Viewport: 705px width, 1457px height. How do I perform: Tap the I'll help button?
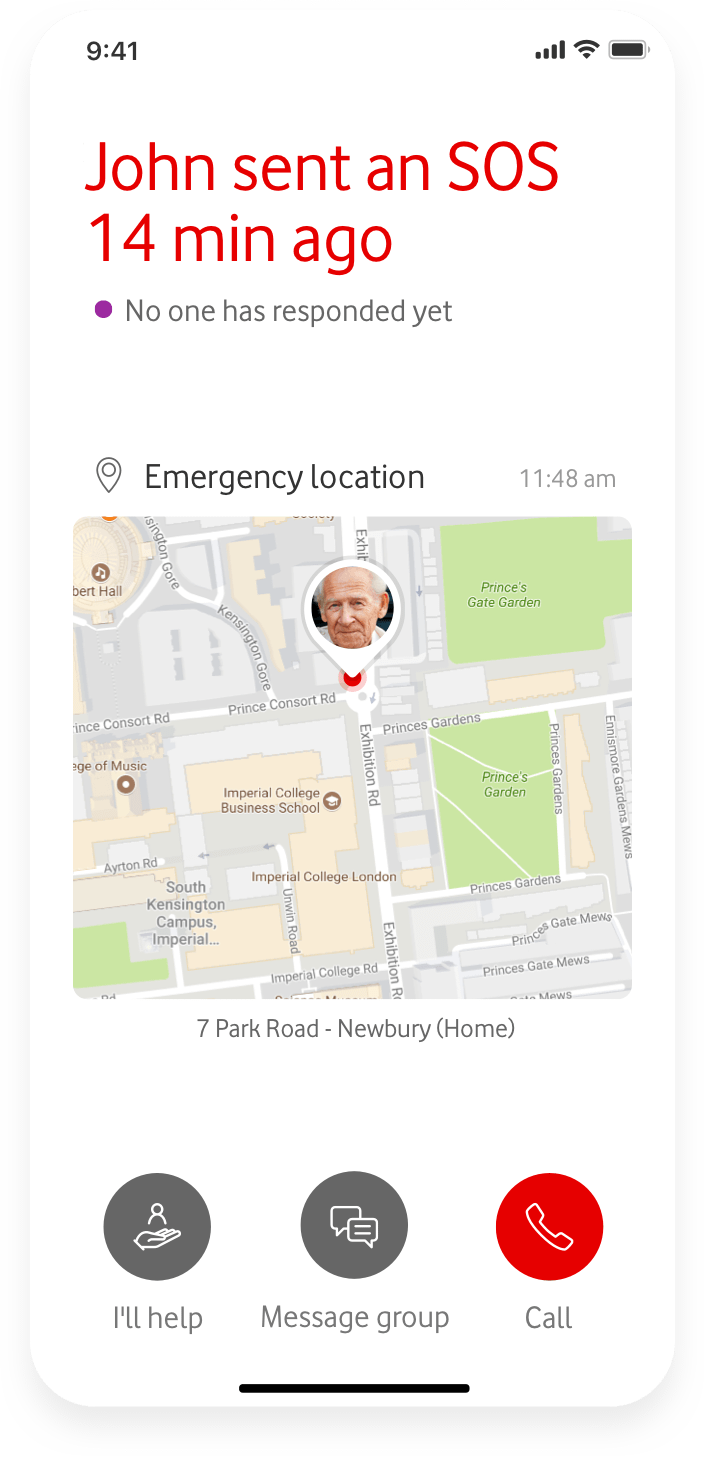(x=157, y=1226)
